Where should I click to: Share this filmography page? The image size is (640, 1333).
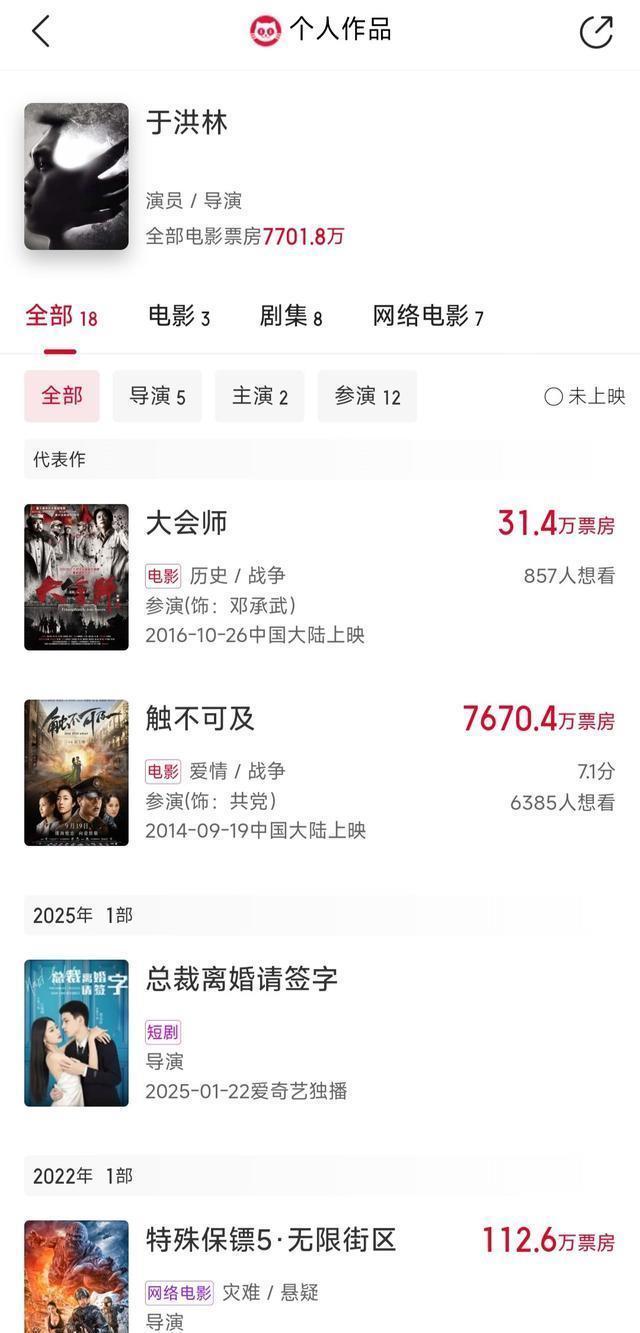pos(596,31)
